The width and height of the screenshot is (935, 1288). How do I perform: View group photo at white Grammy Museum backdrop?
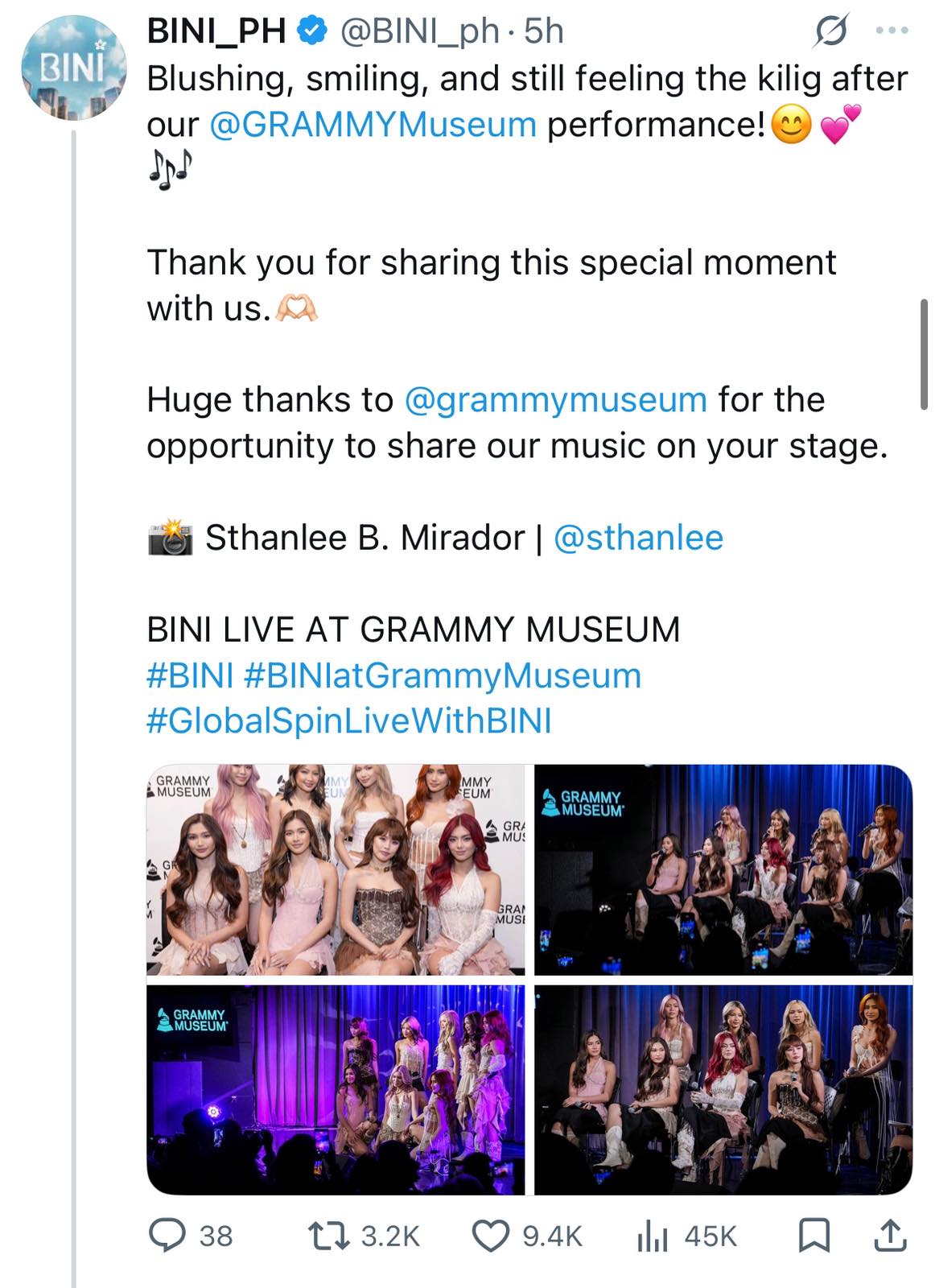click(336, 869)
